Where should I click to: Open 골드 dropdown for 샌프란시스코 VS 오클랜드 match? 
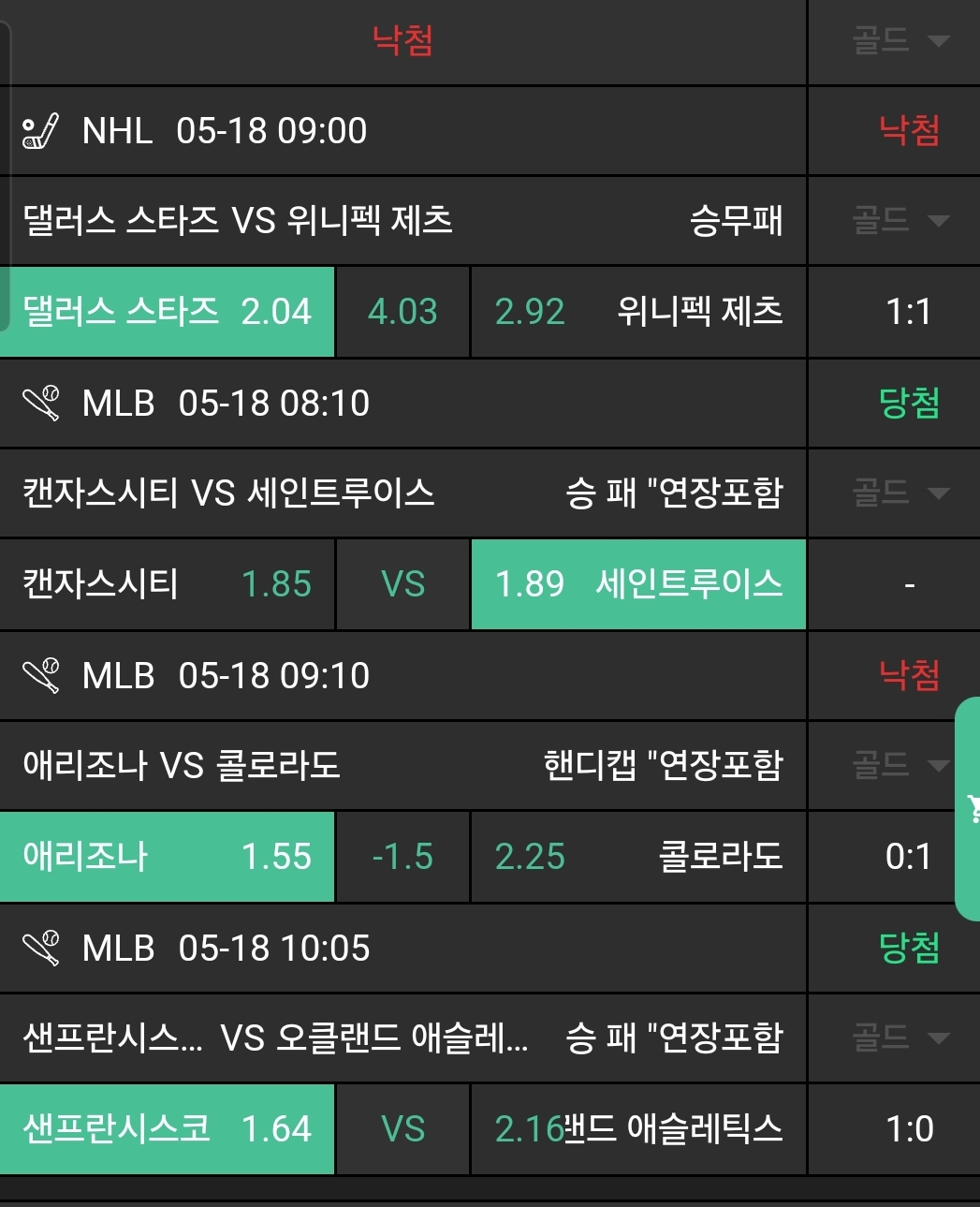900,1038
